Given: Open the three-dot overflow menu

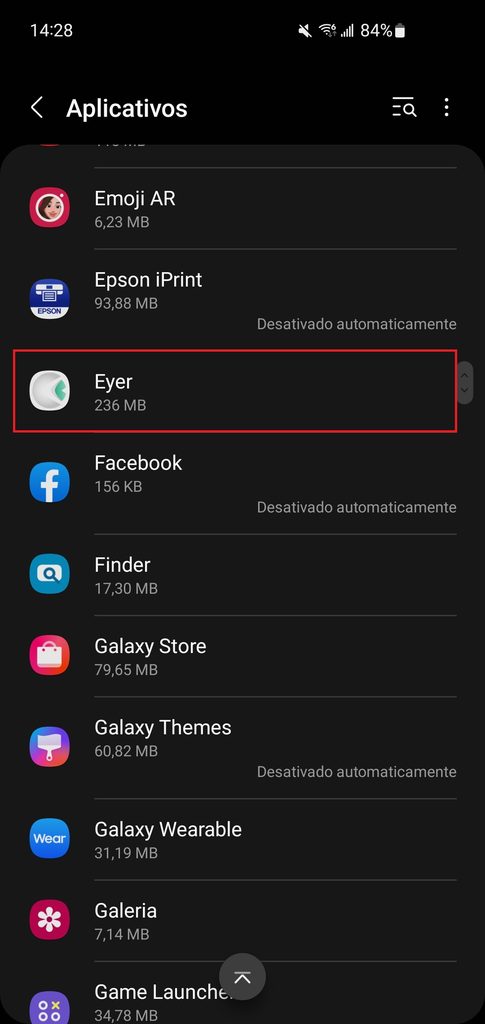Looking at the screenshot, I should click(446, 108).
